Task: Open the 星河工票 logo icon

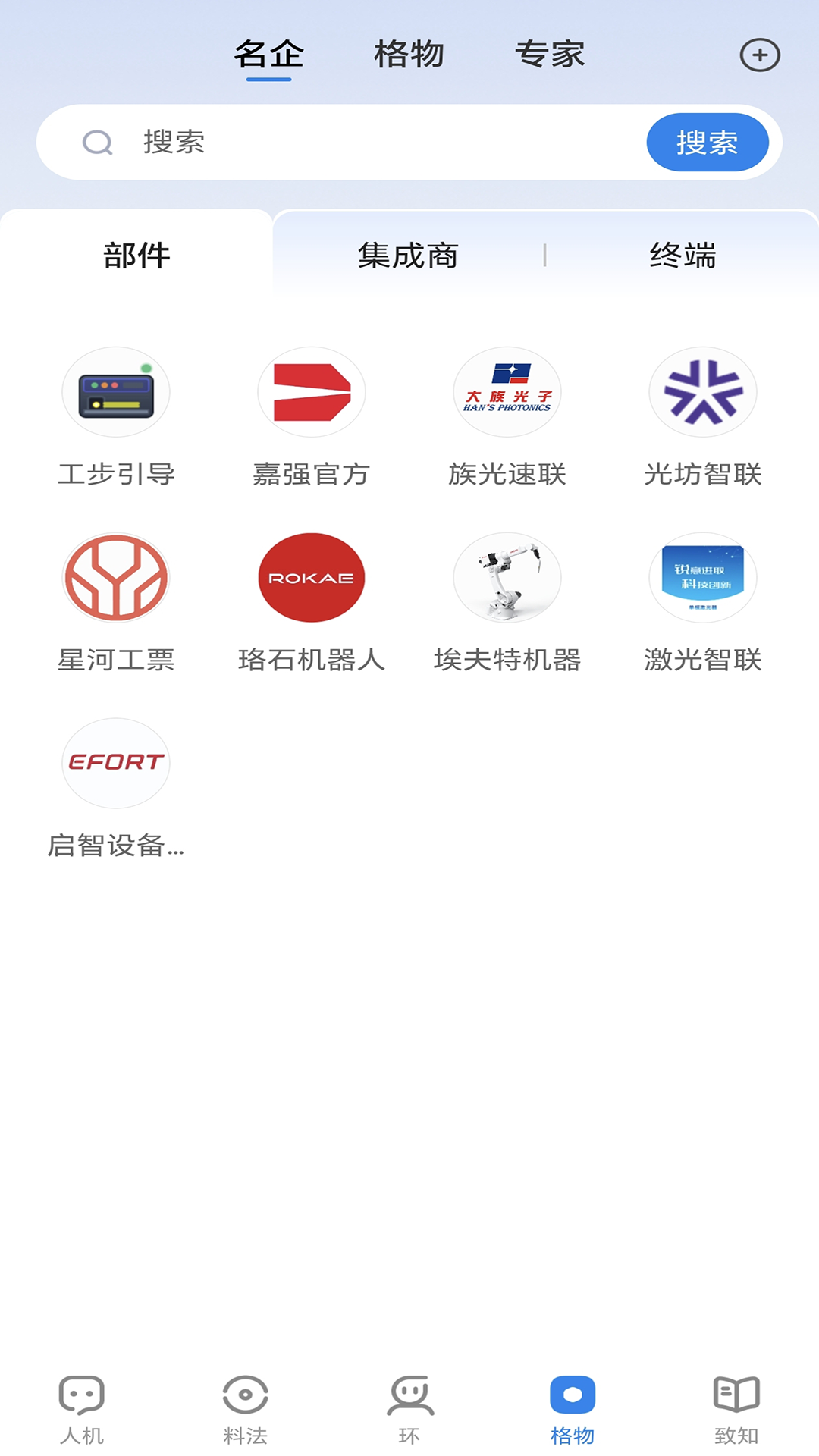Action: click(115, 577)
